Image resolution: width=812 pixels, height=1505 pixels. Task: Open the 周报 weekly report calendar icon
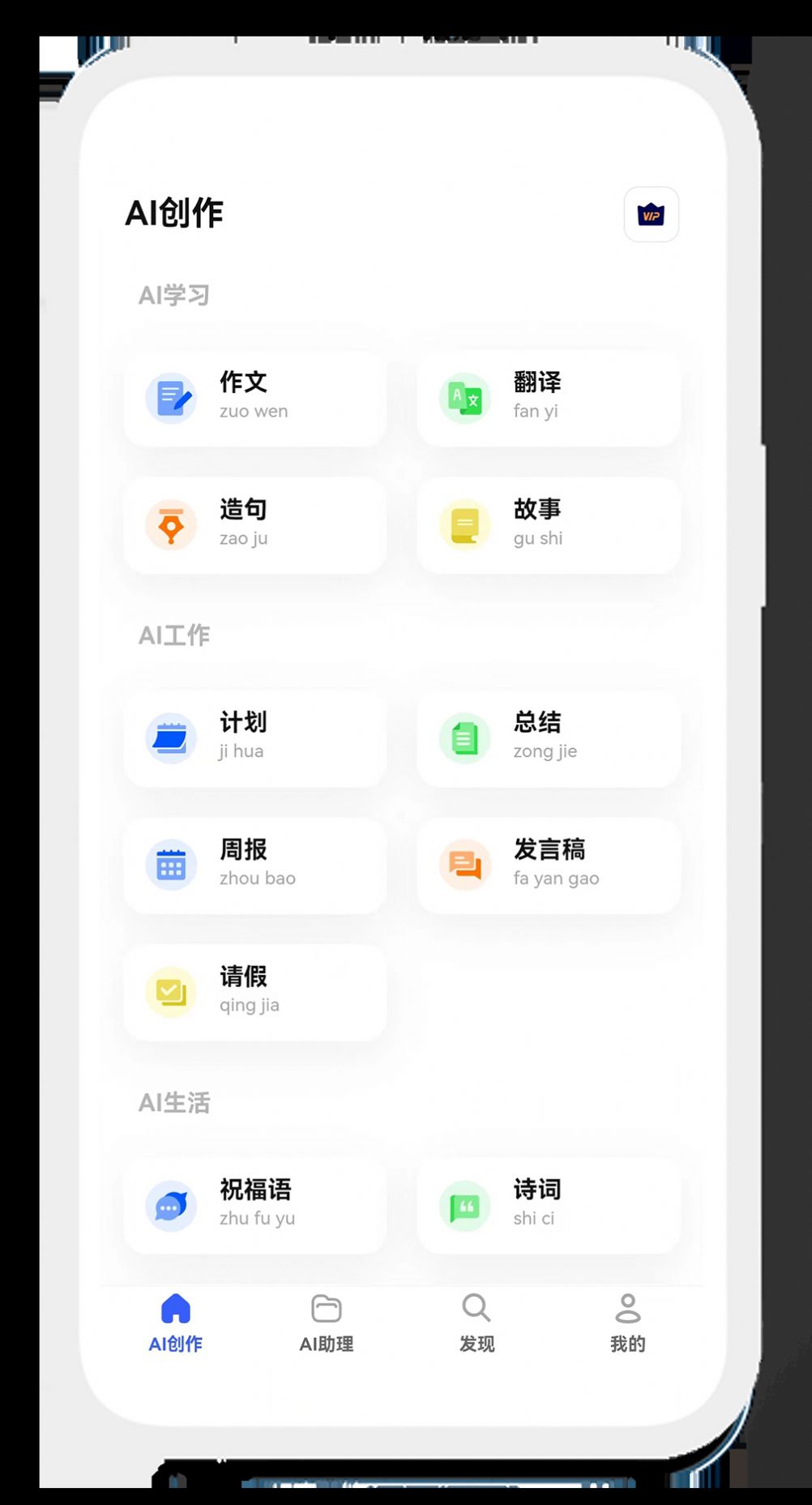[170, 865]
